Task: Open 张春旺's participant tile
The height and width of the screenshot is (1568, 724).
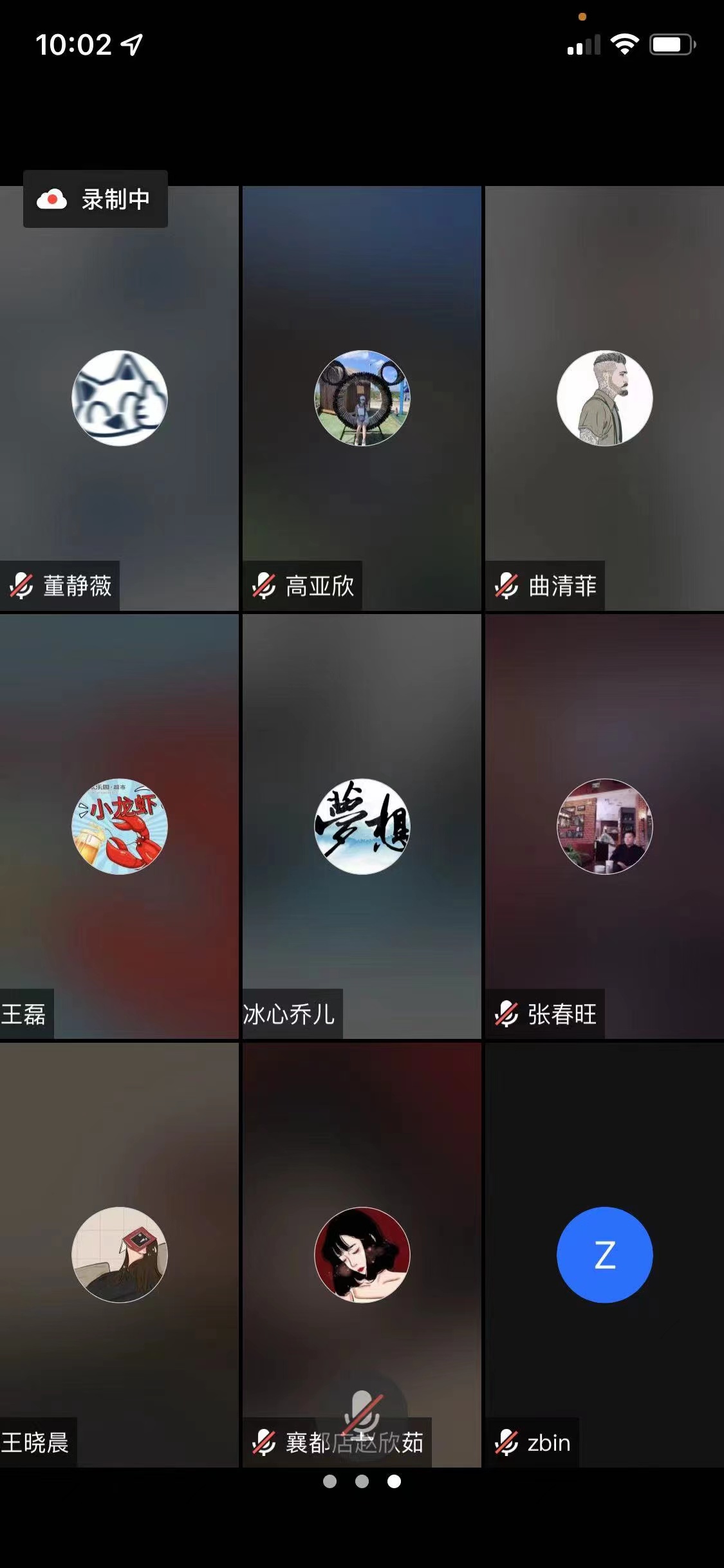Action: (604, 826)
